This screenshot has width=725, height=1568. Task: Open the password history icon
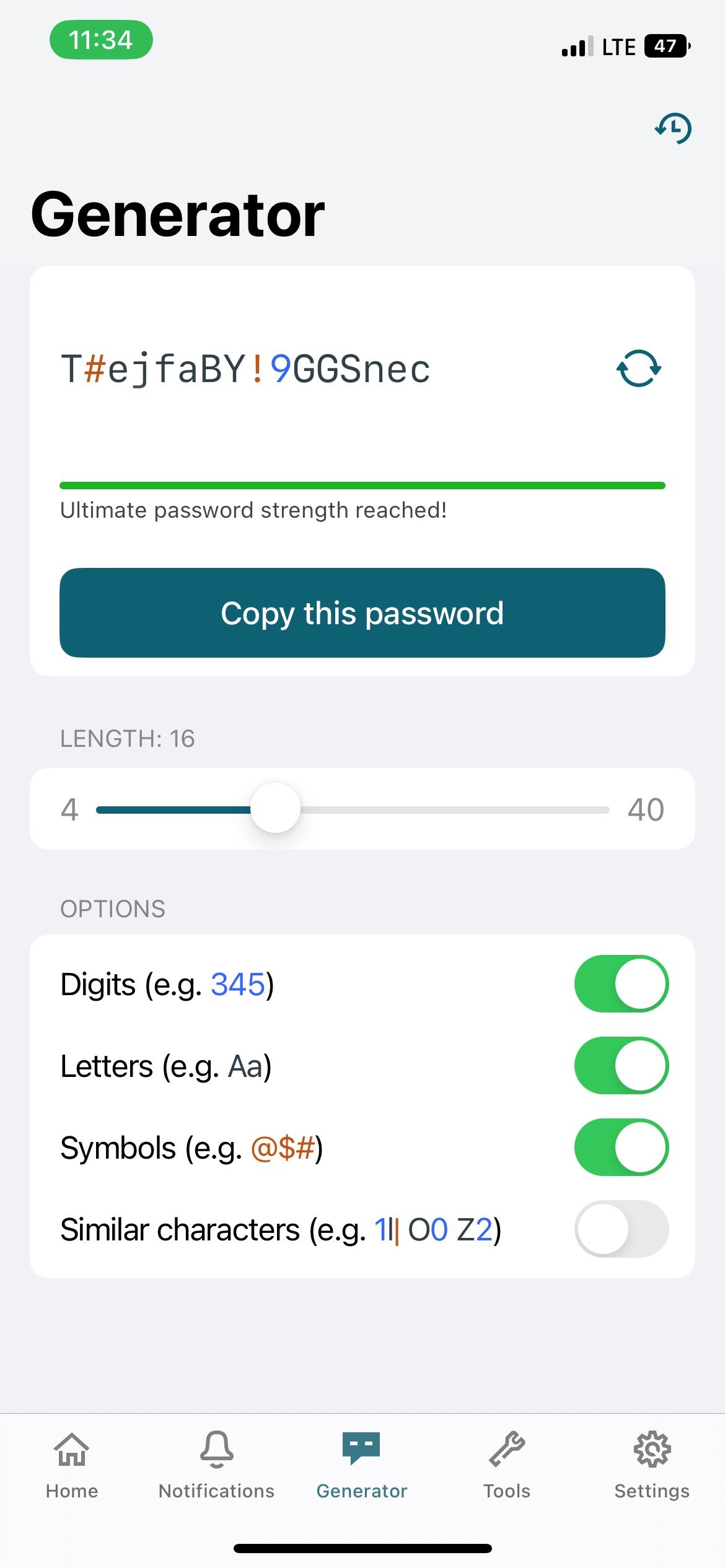(673, 128)
